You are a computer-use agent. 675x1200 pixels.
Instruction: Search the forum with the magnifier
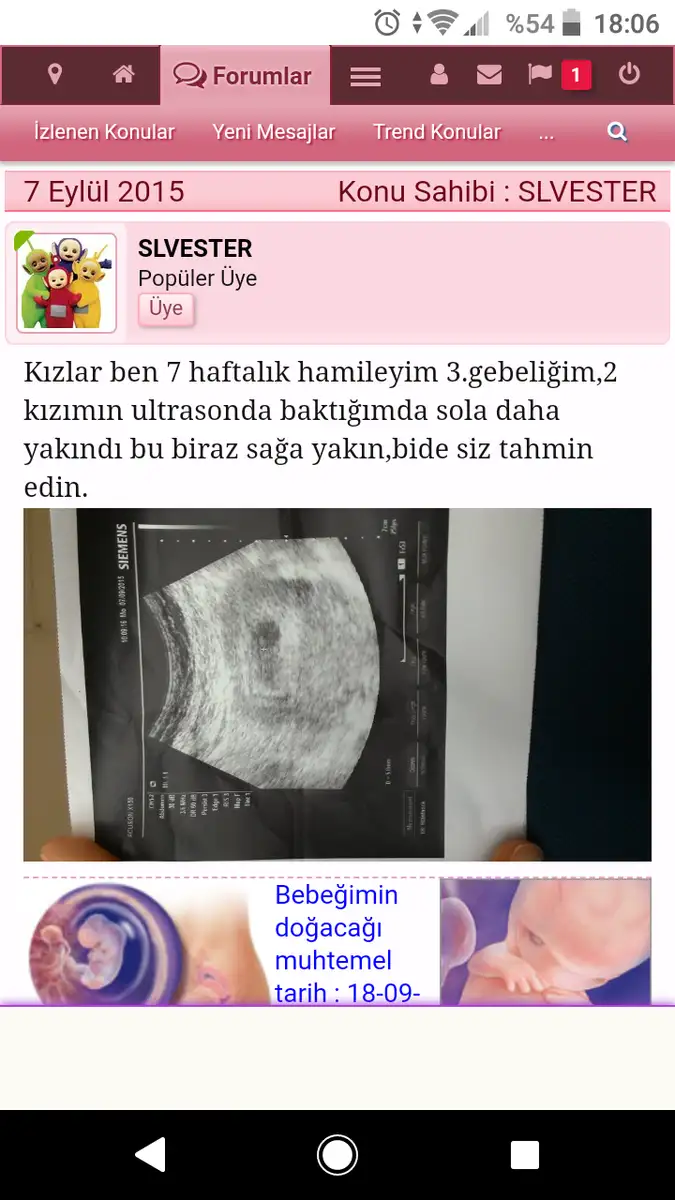click(618, 132)
